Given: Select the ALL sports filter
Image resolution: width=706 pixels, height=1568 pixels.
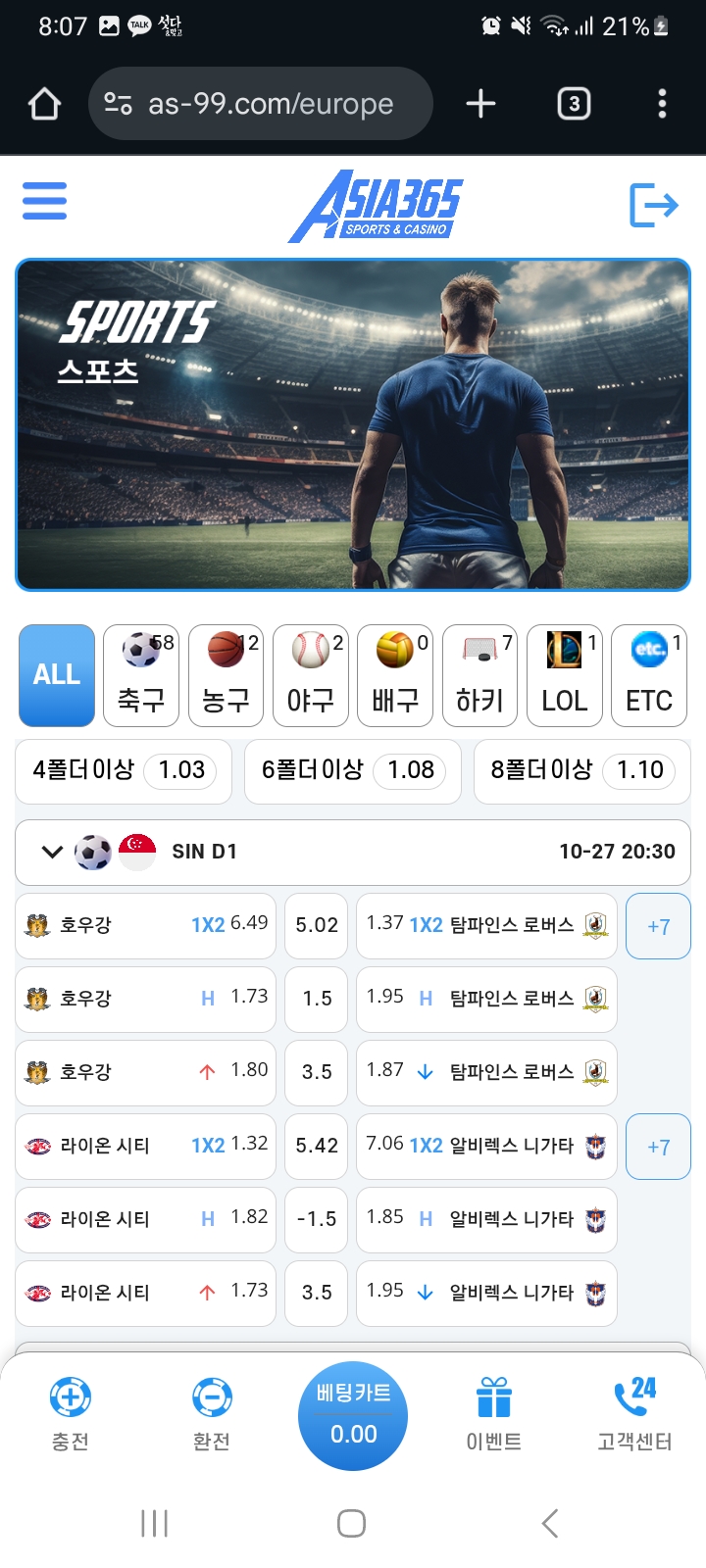Looking at the screenshot, I should (57, 675).
